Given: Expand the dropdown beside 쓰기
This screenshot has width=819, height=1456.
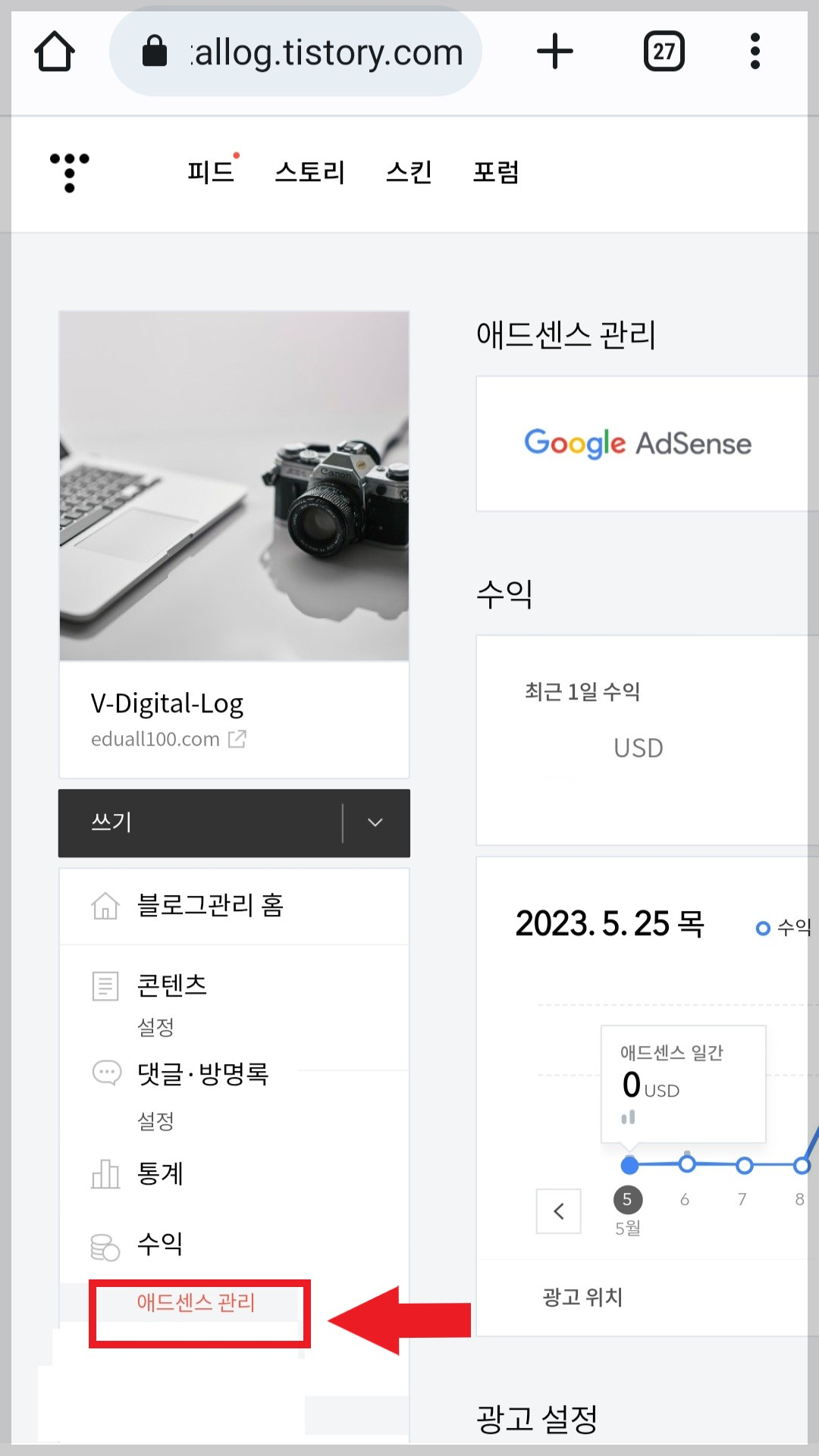Looking at the screenshot, I should (x=375, y=822).
